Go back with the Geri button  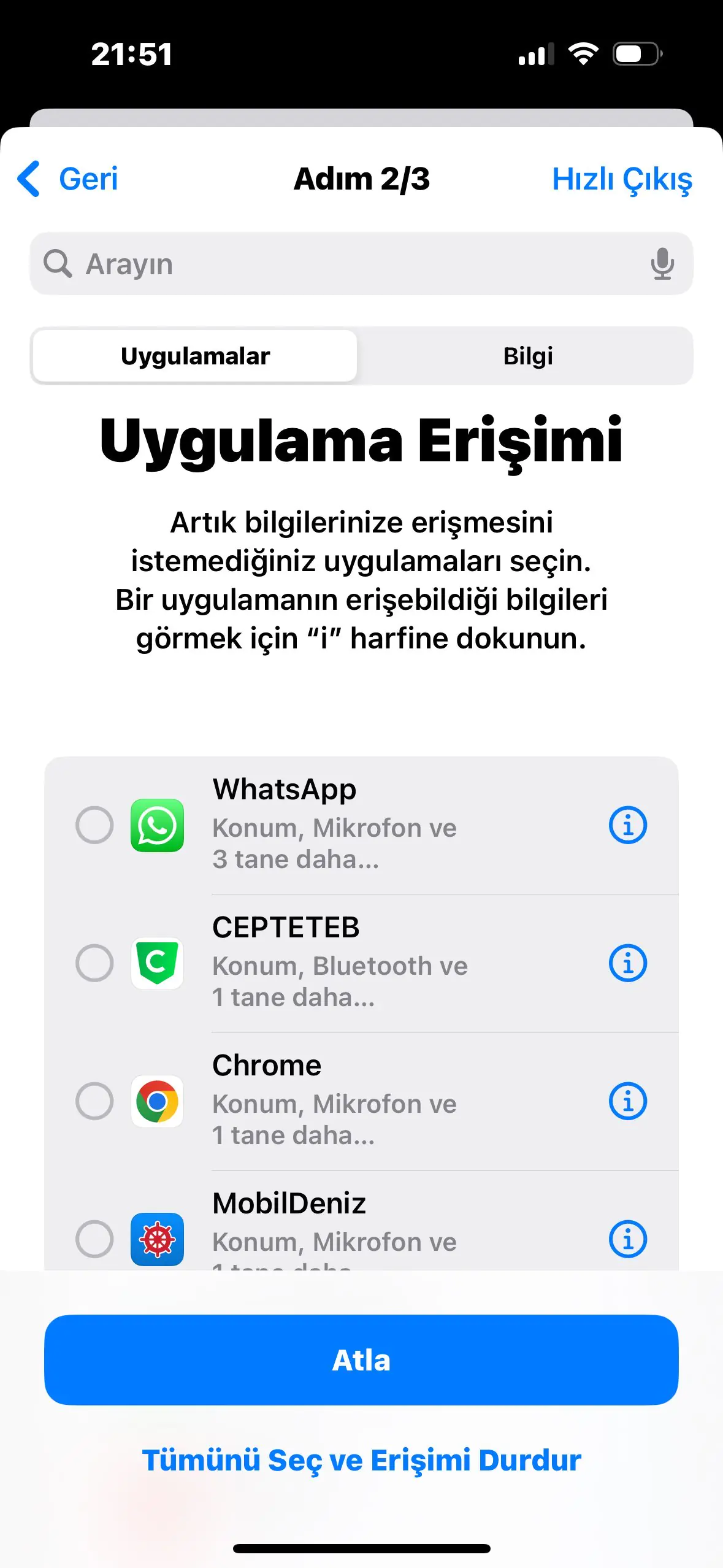67,179
